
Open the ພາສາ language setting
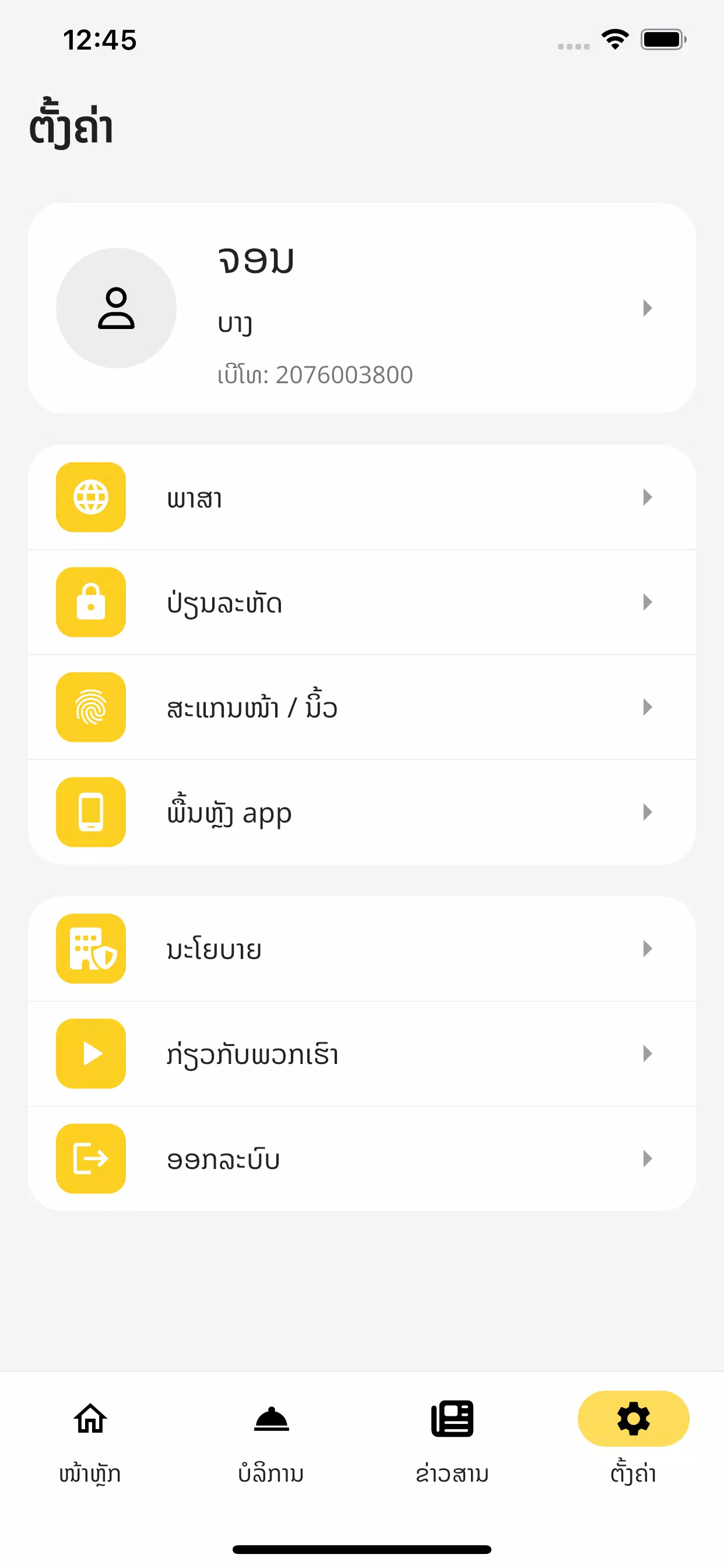(x=362, y=498)
